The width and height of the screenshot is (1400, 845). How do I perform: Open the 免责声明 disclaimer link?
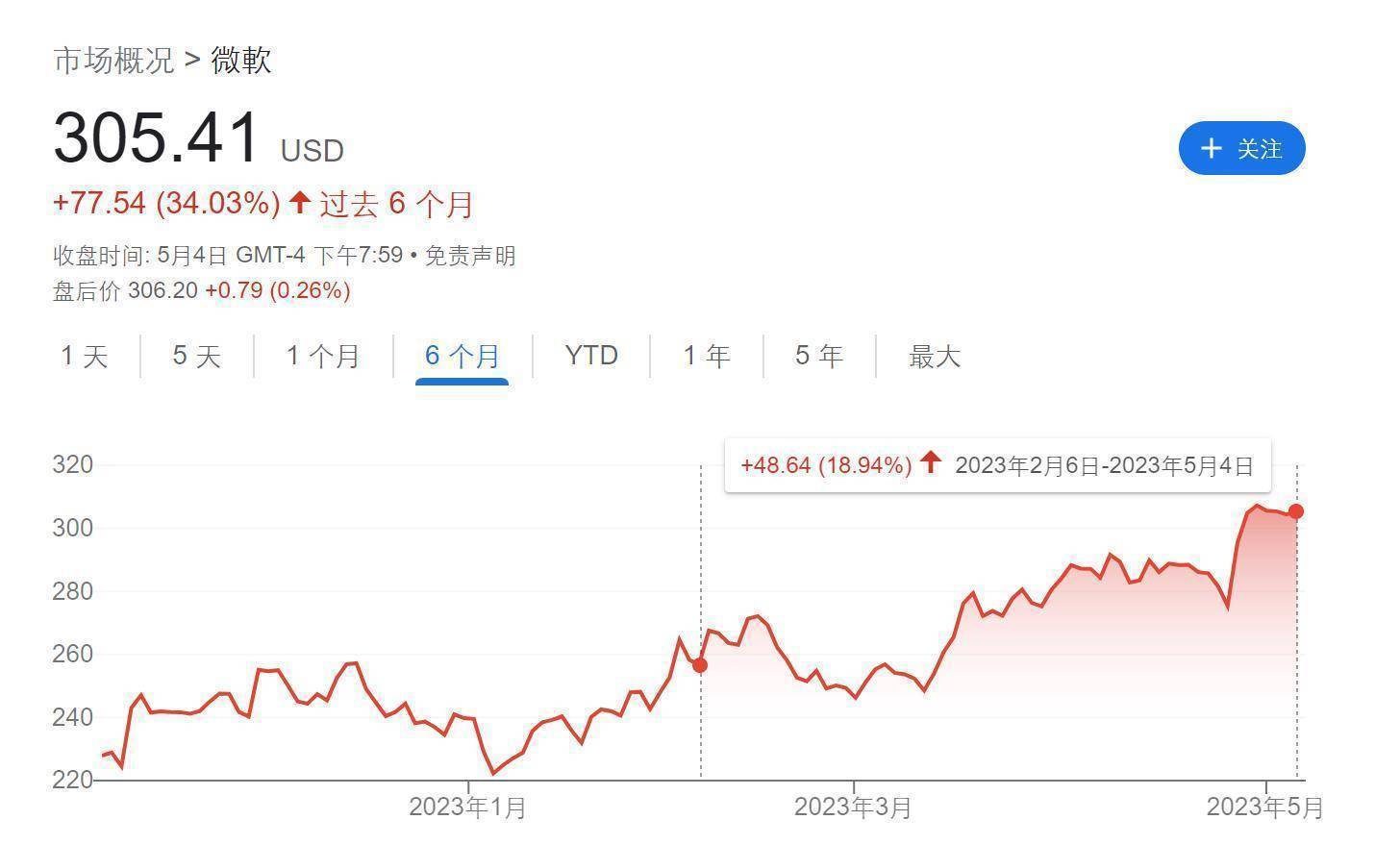click(x=470, y=256)
